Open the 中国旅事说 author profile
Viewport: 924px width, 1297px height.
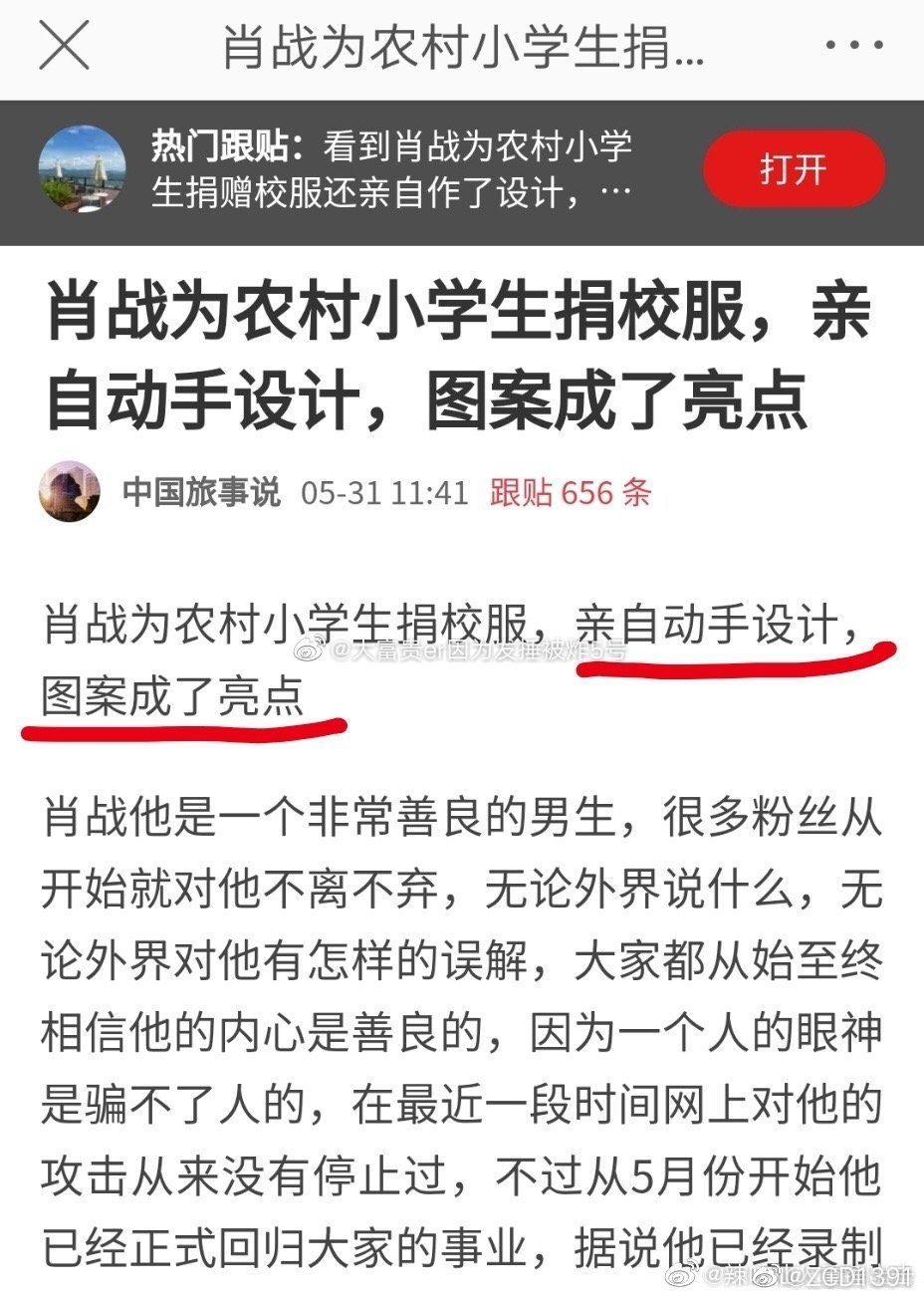click(201, 492)
